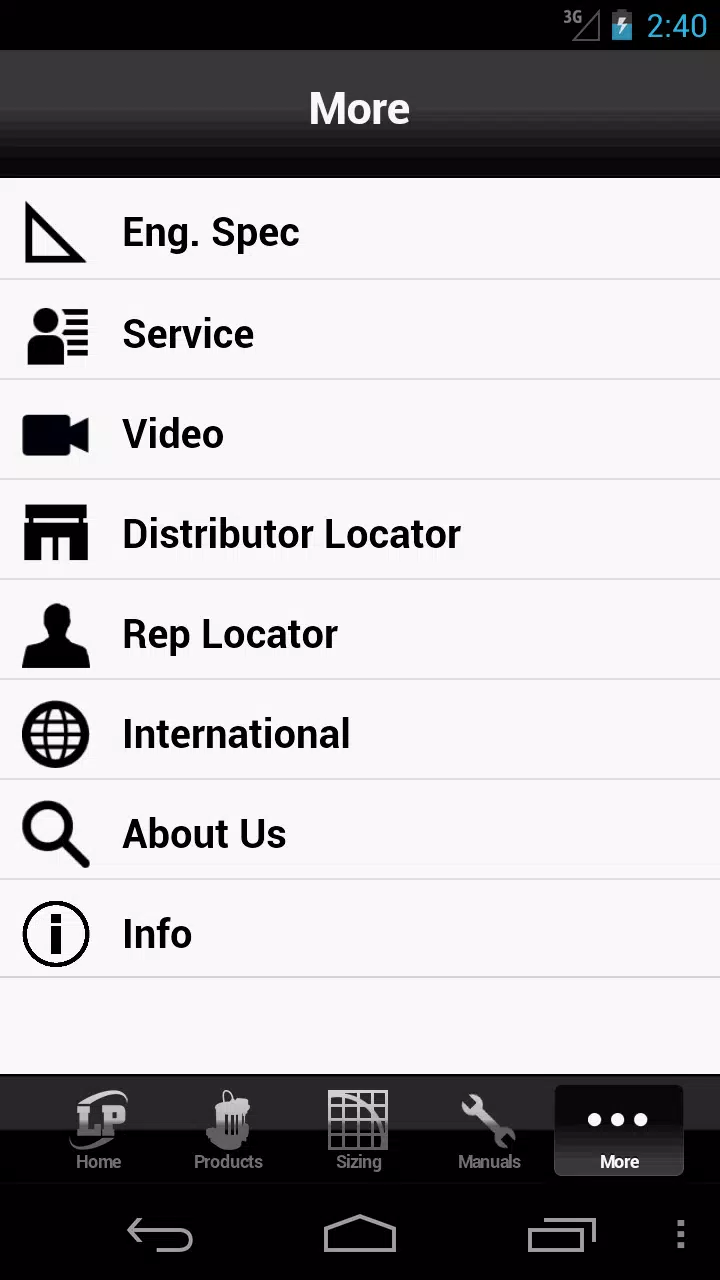720x1280 pixels.
Task: Open the Eng. Spec row
Action: tap(360, 229)
